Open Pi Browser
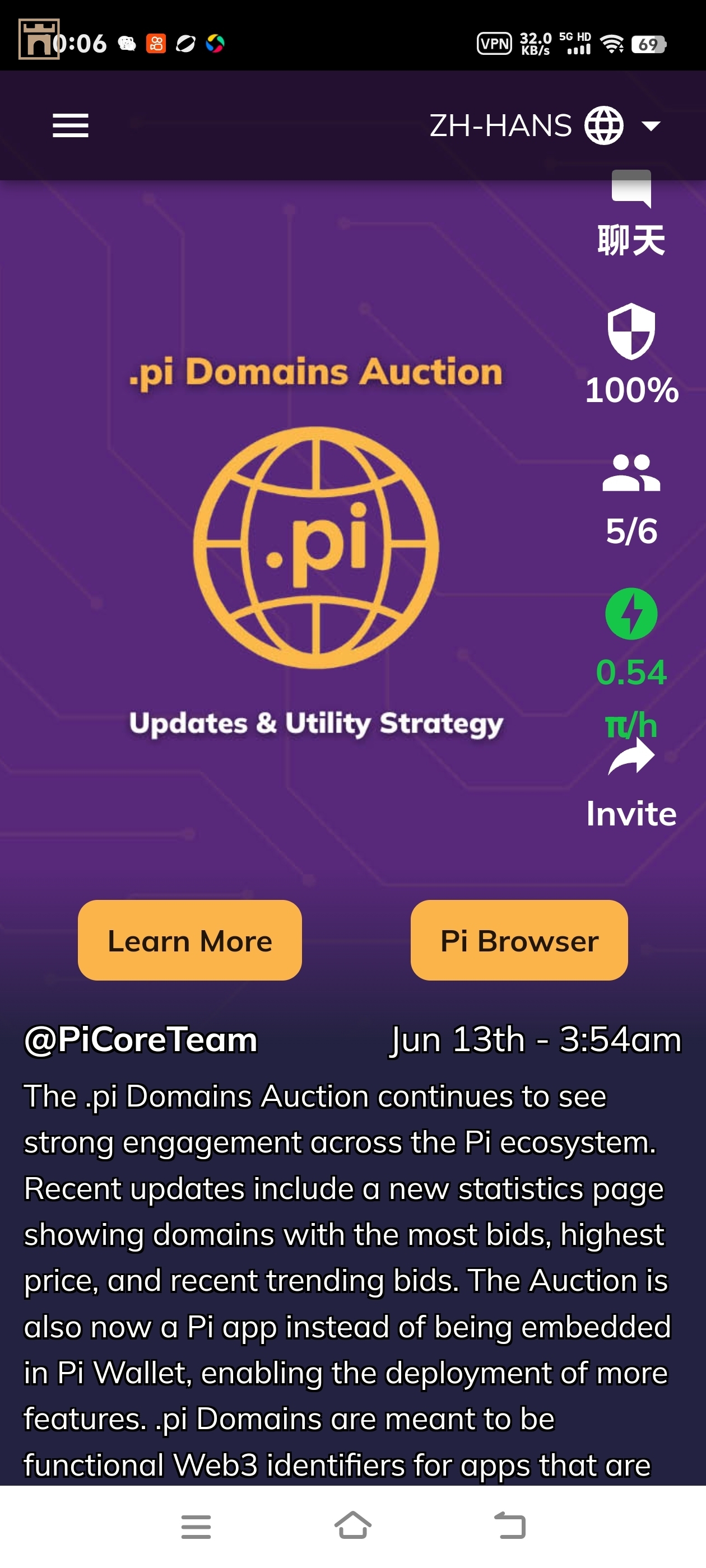The image size is (706, 1568). [x=519, y=940]
